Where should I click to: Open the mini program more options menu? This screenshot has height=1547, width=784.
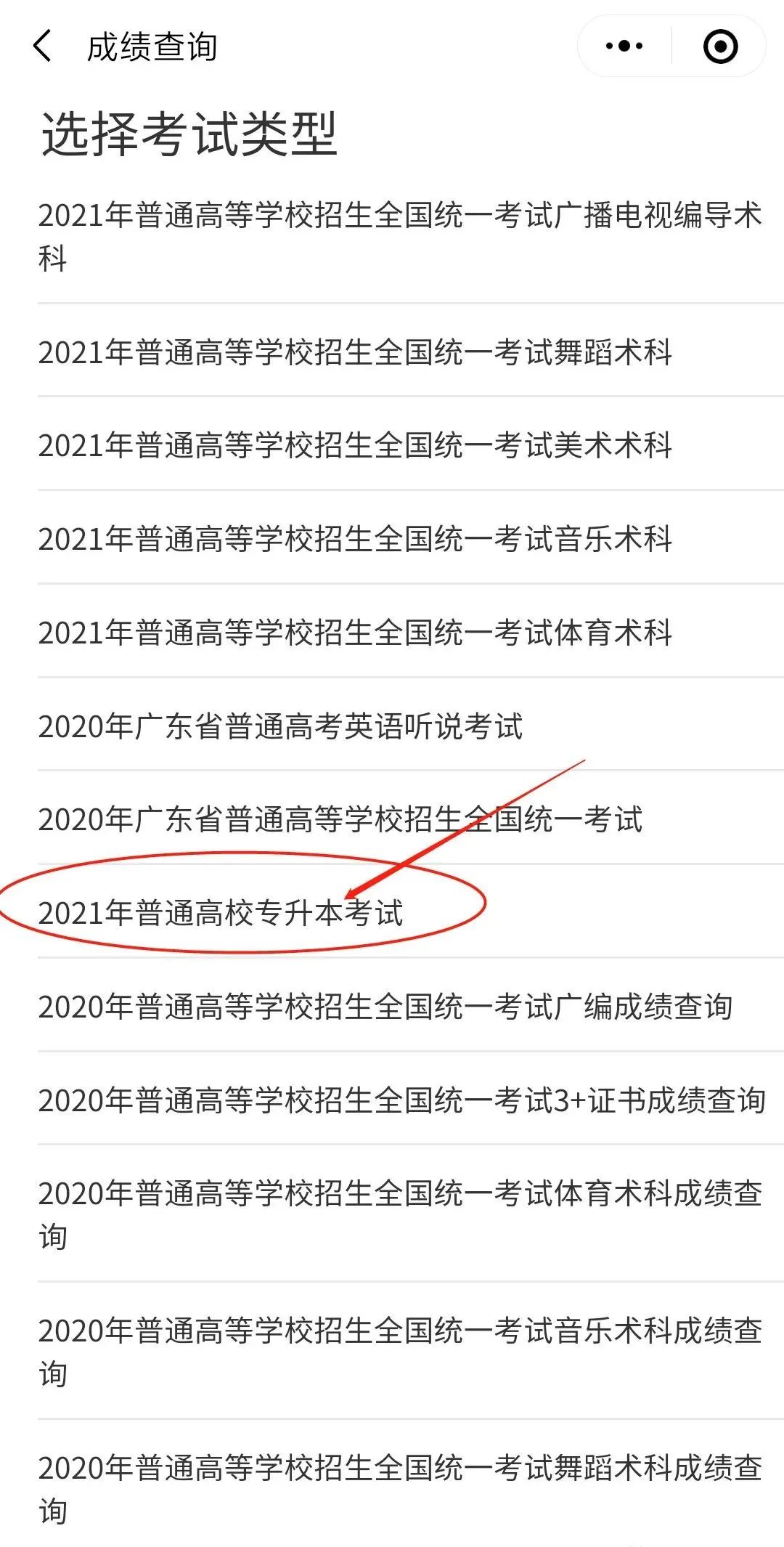624,46
